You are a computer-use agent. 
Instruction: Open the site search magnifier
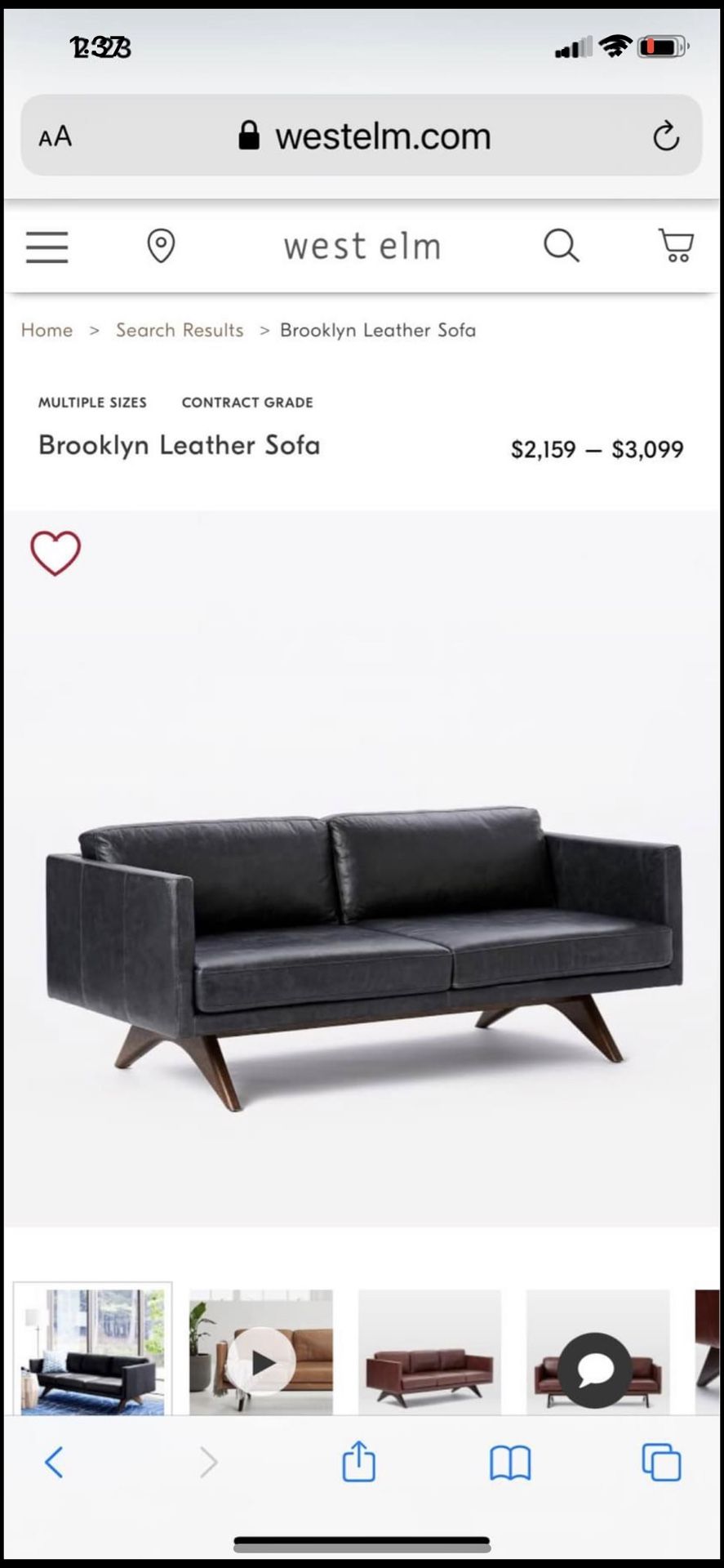[562, 245]
